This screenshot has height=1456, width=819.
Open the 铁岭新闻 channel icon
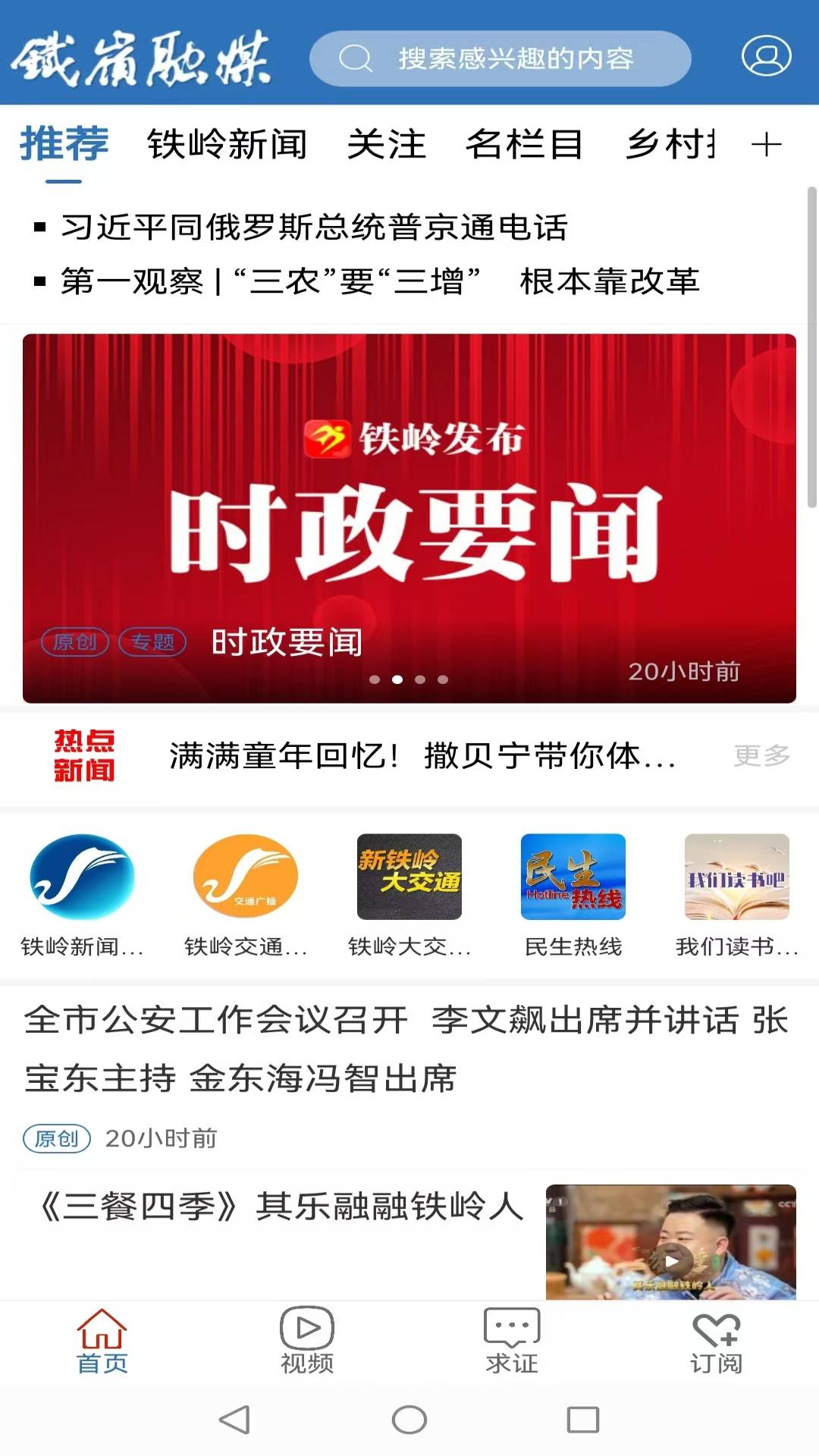coord(82,893)
